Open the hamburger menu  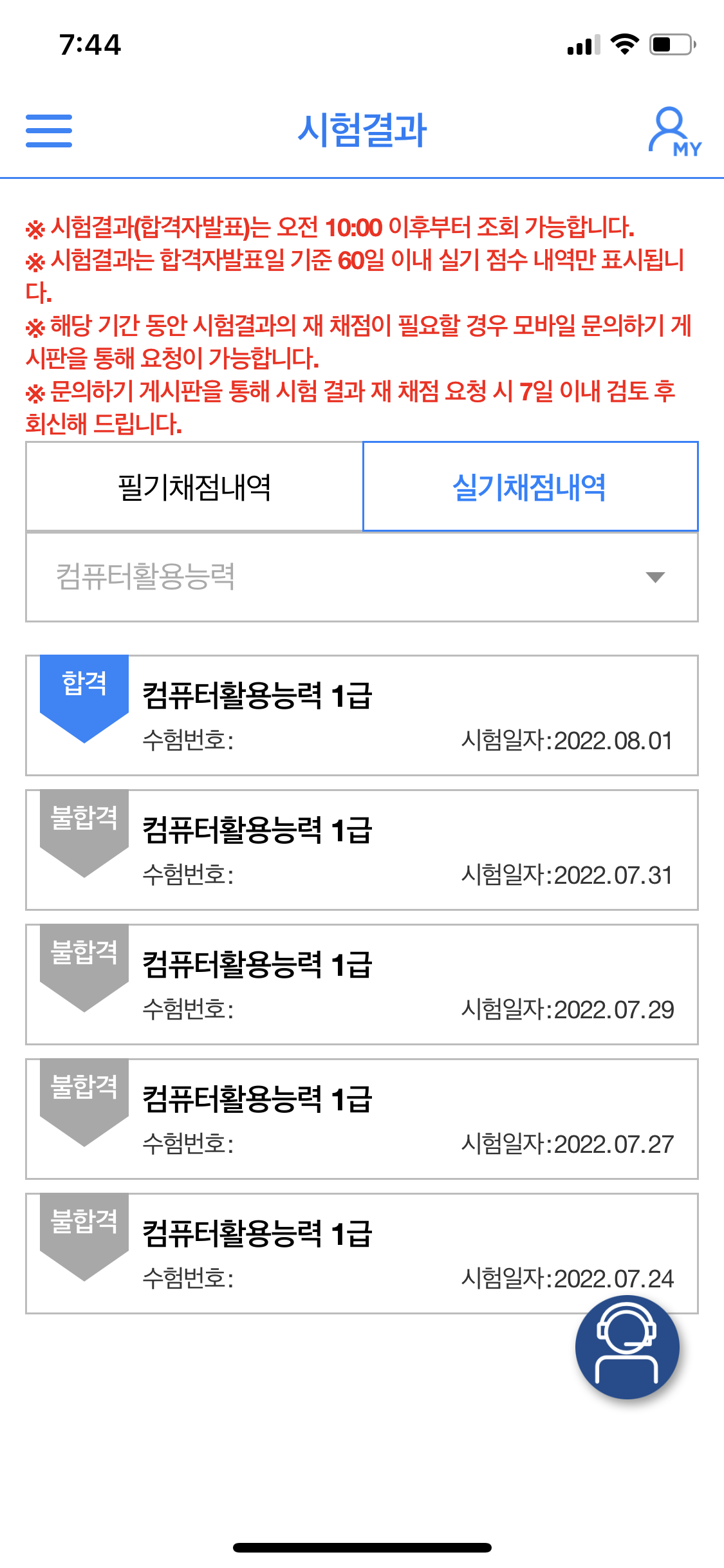click(x=49, y=131)
